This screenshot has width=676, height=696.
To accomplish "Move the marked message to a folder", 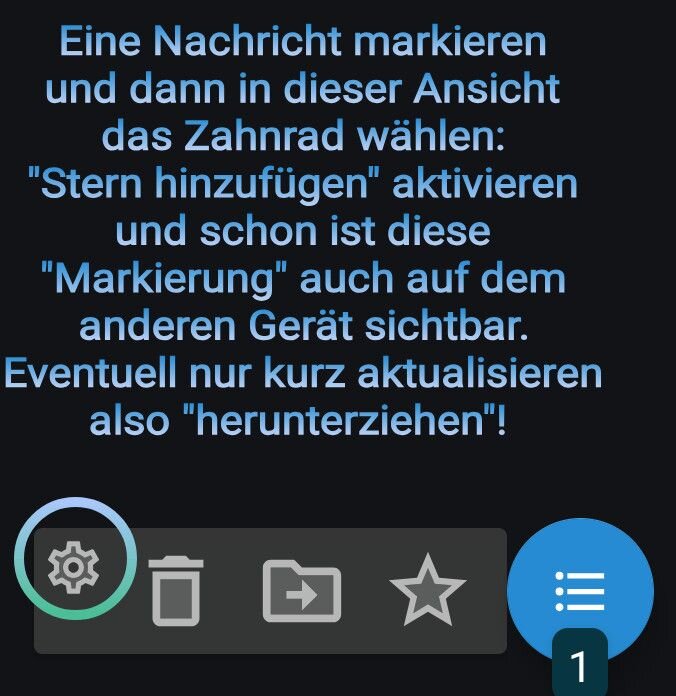I will 301,590.
